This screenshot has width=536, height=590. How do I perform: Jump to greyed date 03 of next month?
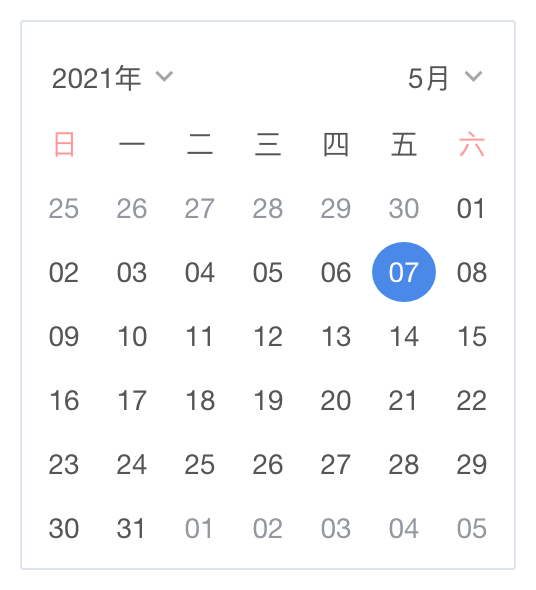335,528
